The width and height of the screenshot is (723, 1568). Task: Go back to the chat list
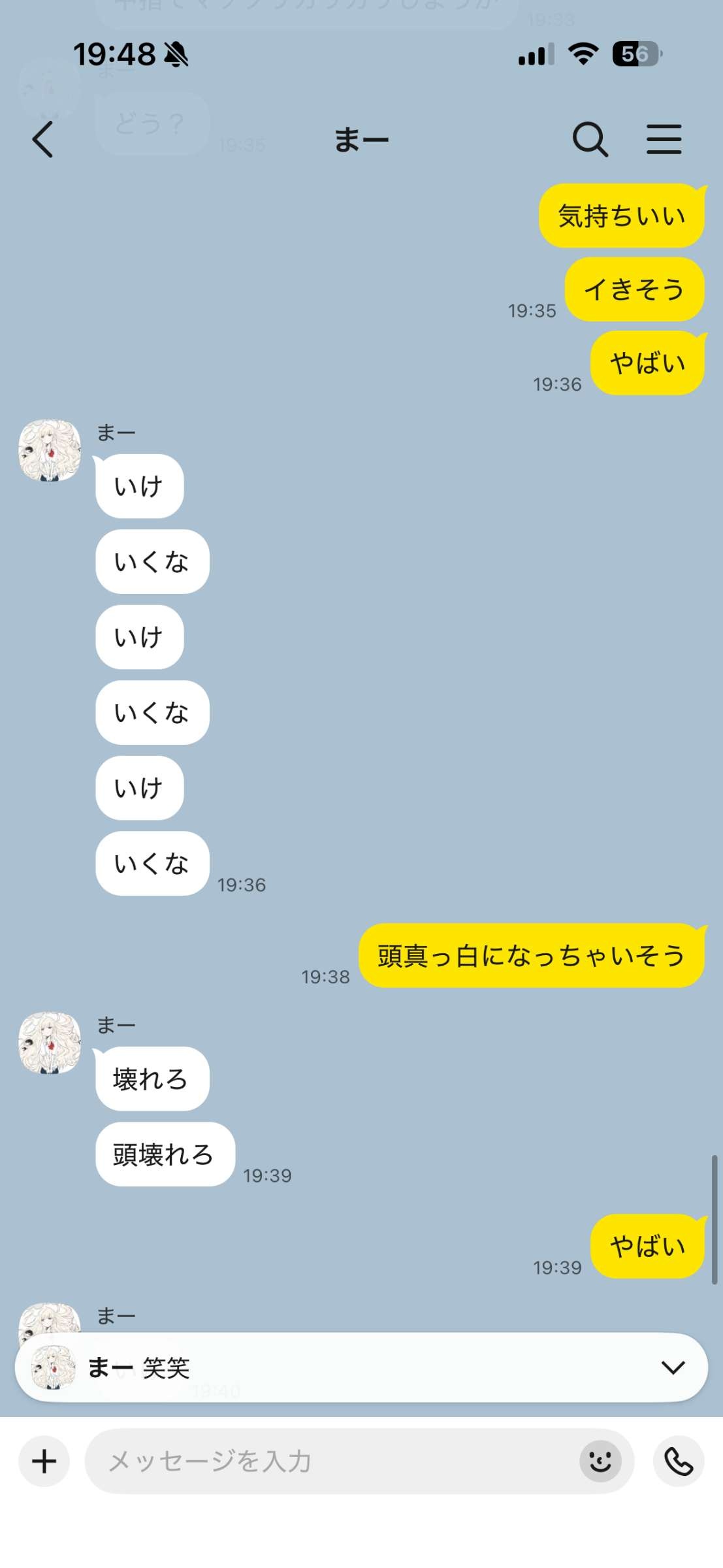click(43, 139)
